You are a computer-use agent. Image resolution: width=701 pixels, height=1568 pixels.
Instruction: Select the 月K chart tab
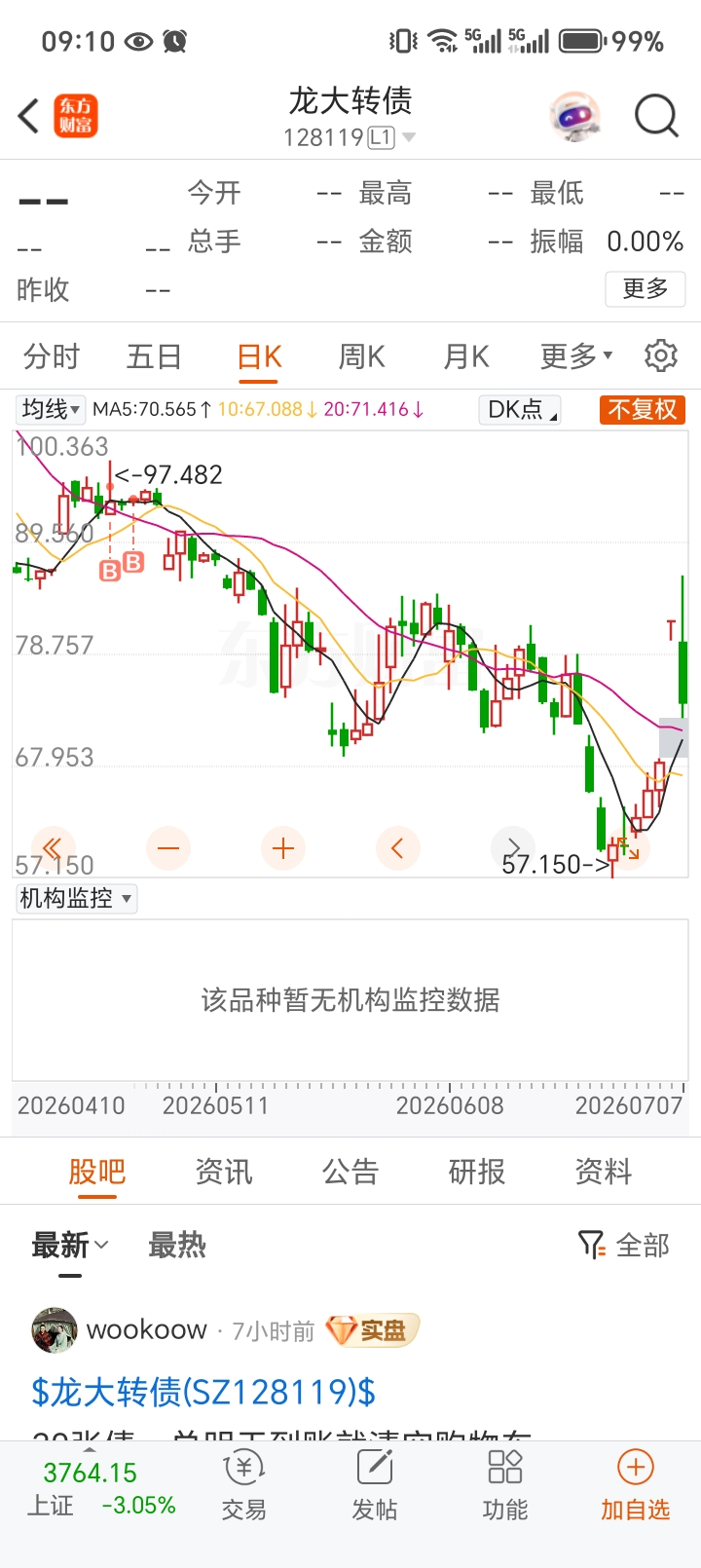[466, 356]
